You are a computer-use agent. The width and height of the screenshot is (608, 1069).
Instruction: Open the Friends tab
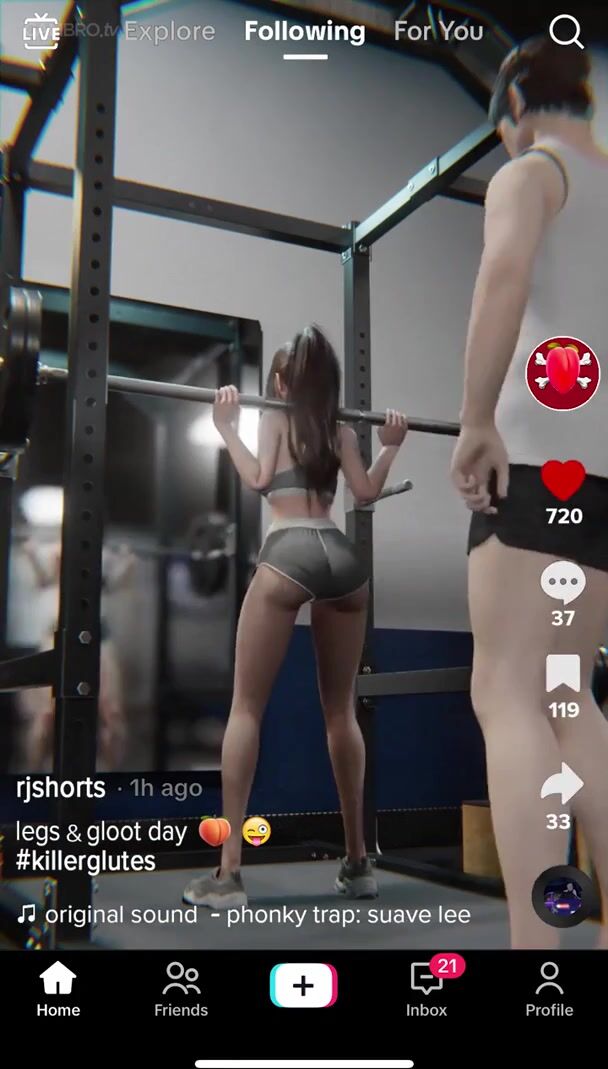(181, 989)
